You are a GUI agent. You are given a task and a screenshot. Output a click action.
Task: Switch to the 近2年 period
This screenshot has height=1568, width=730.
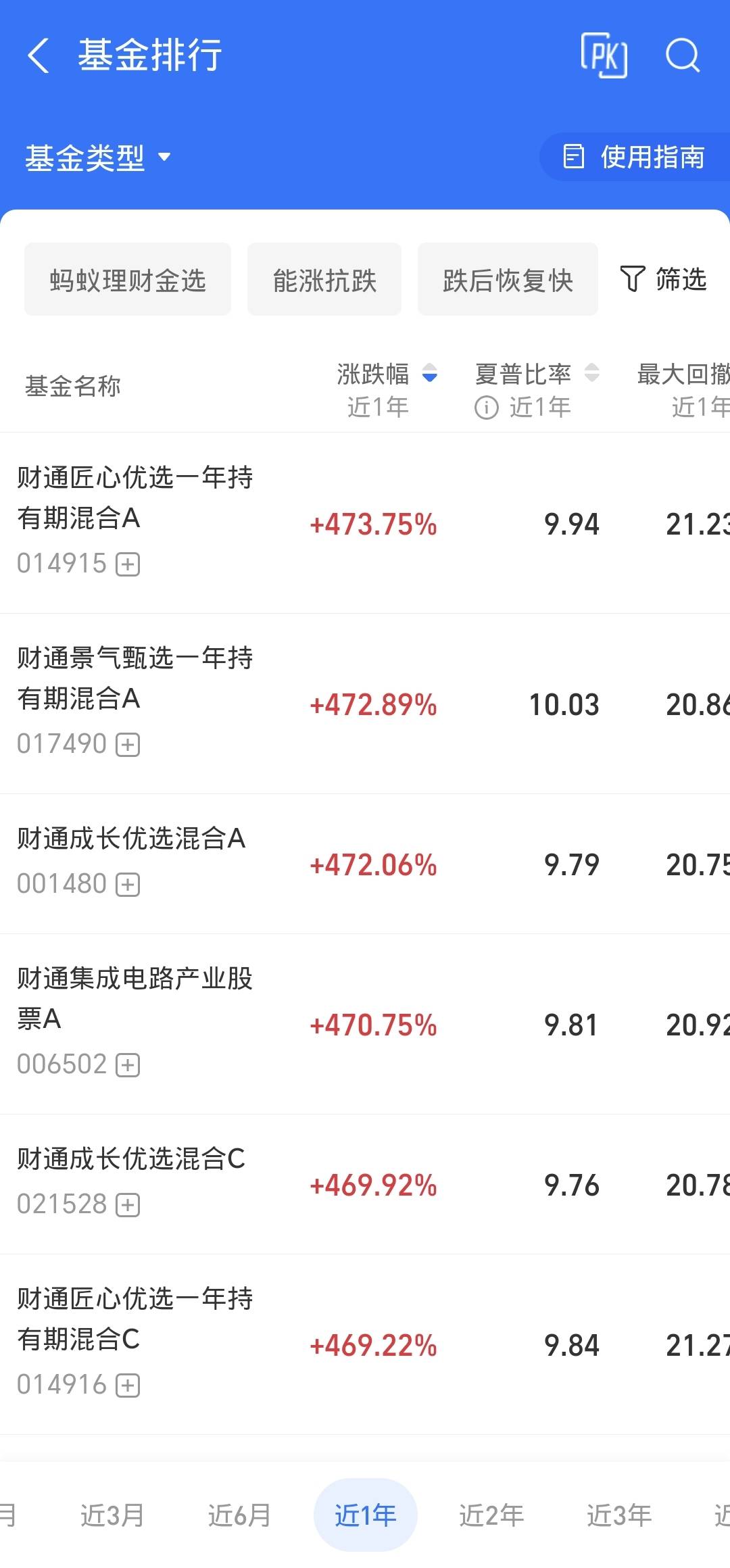(492, 1515)
